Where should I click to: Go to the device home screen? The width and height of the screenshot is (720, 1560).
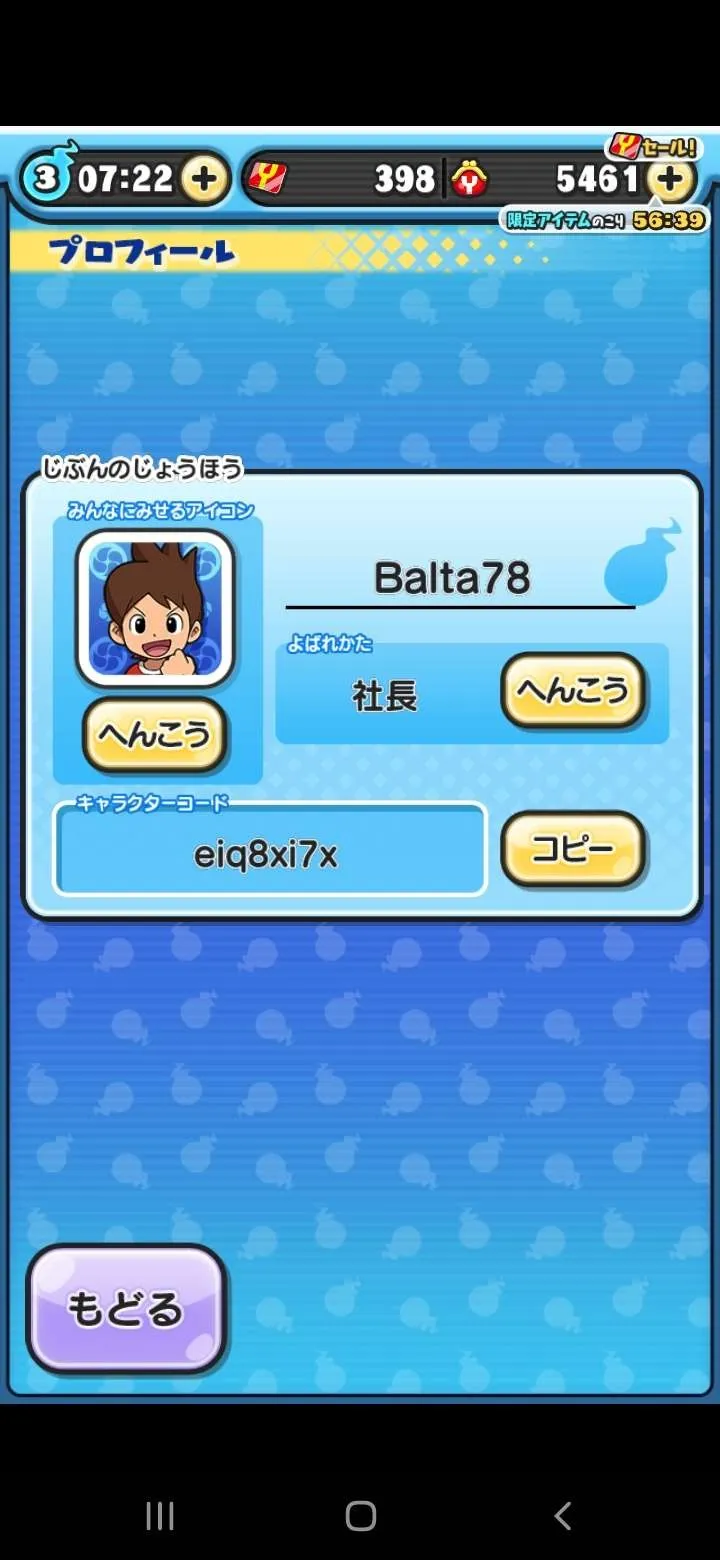pos(360,1516)
